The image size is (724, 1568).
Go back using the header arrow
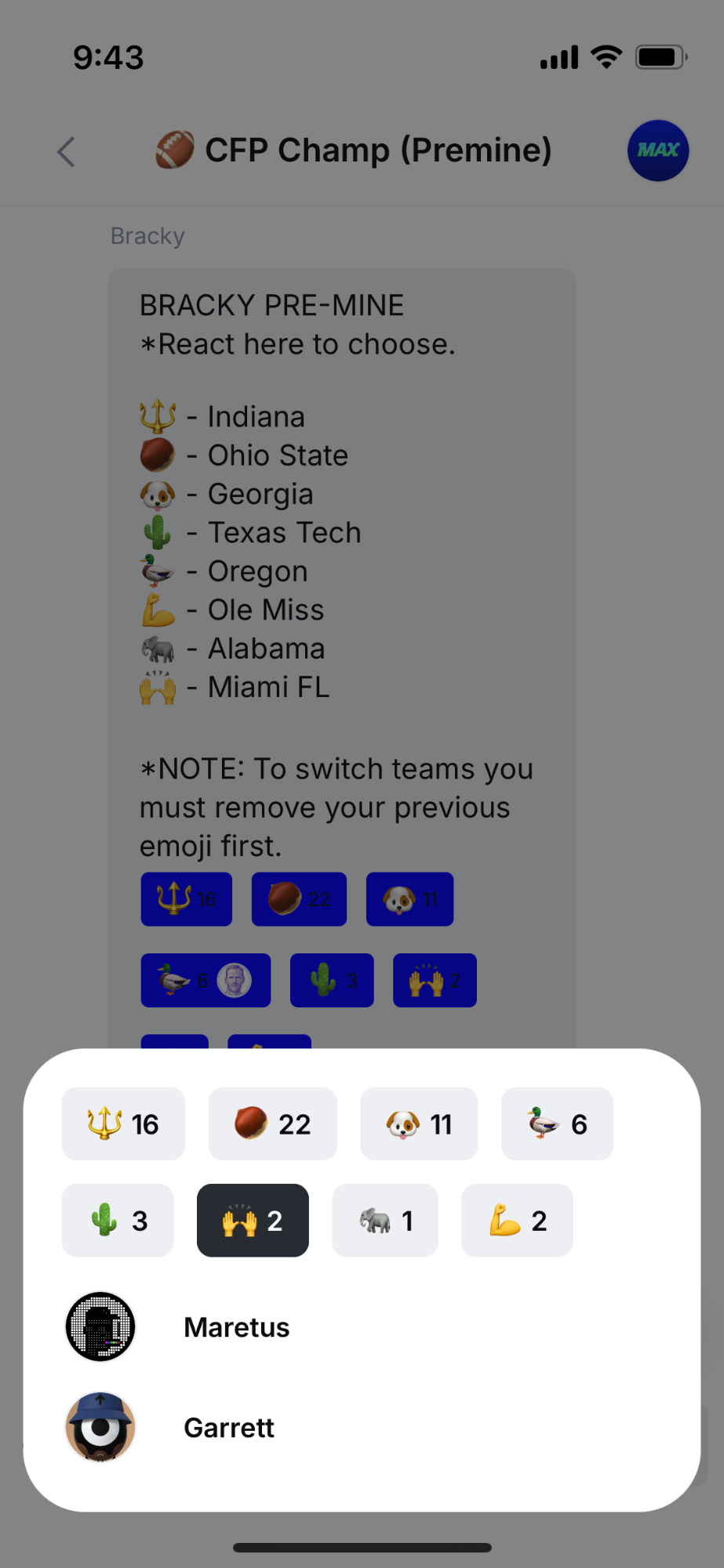[67, 151]
